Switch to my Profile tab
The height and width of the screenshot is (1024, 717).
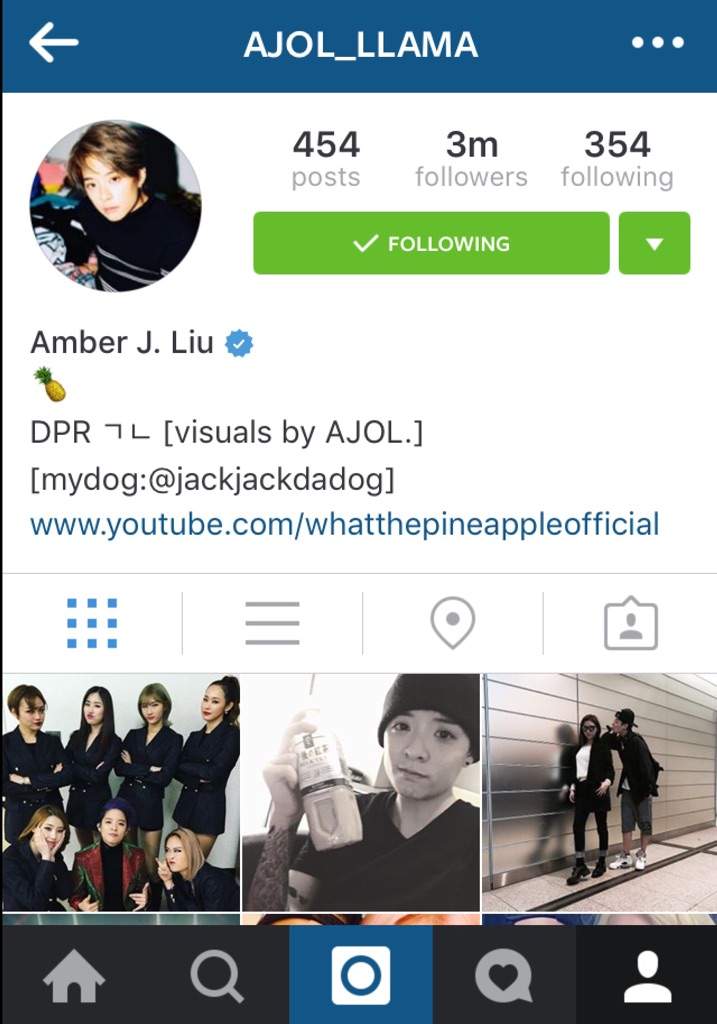pos(646,975)
